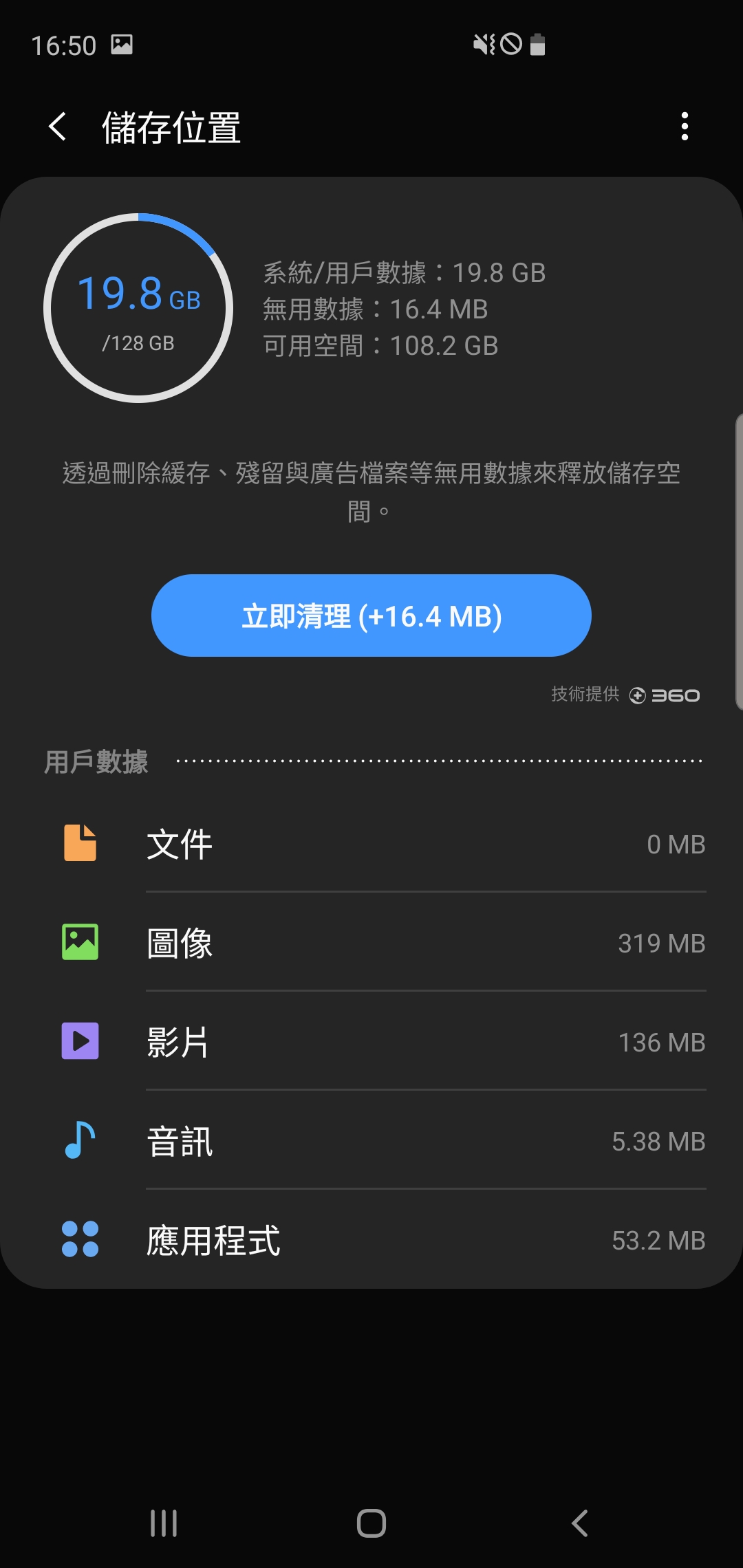View 影片 storage details
743x1568 pixels.
tap(371, 1042)
